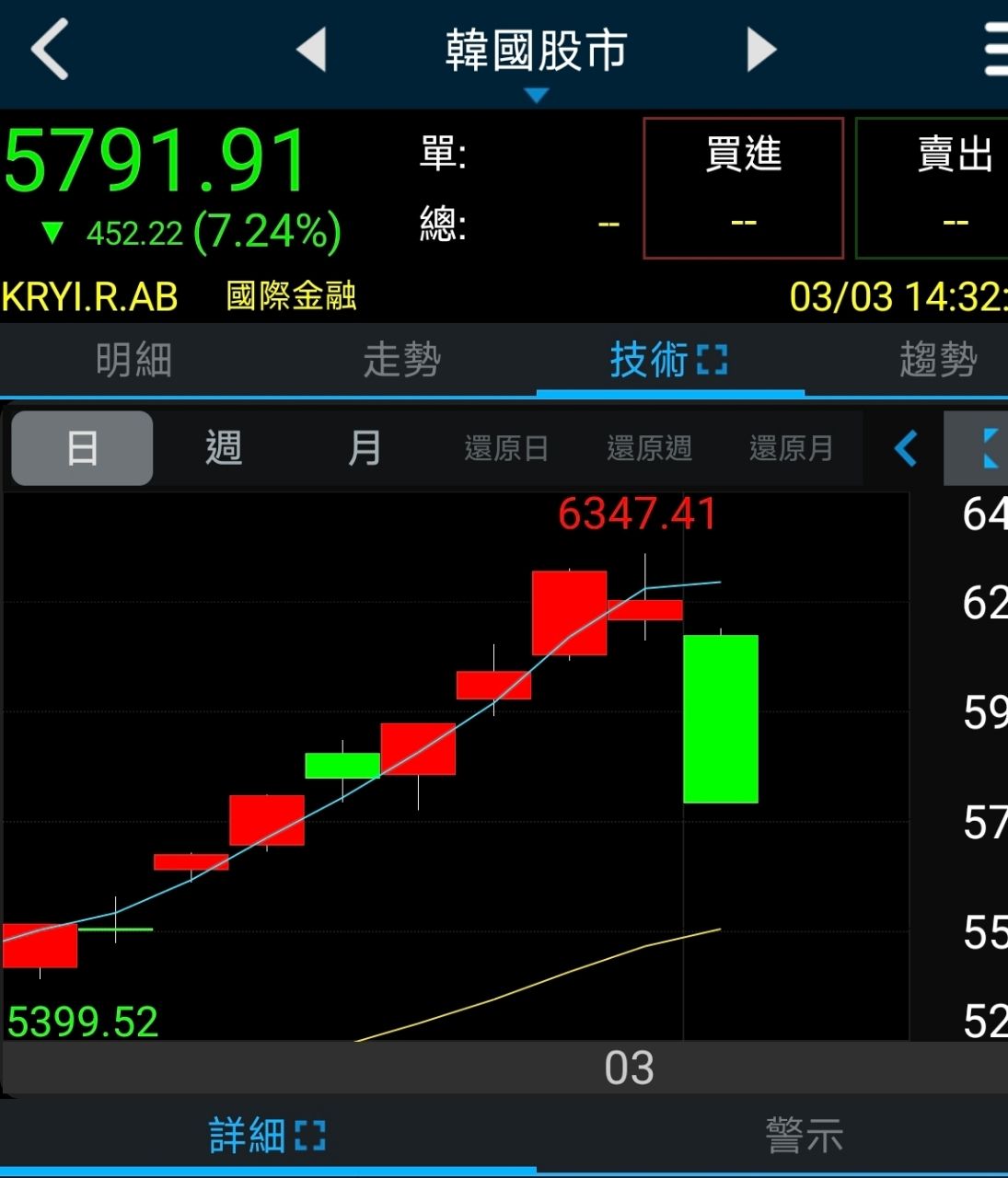Image resolution: width=1008 pixels, height=1178 pixels.
Task: Open the 詳細 bottom tab
Action: 267,1136
